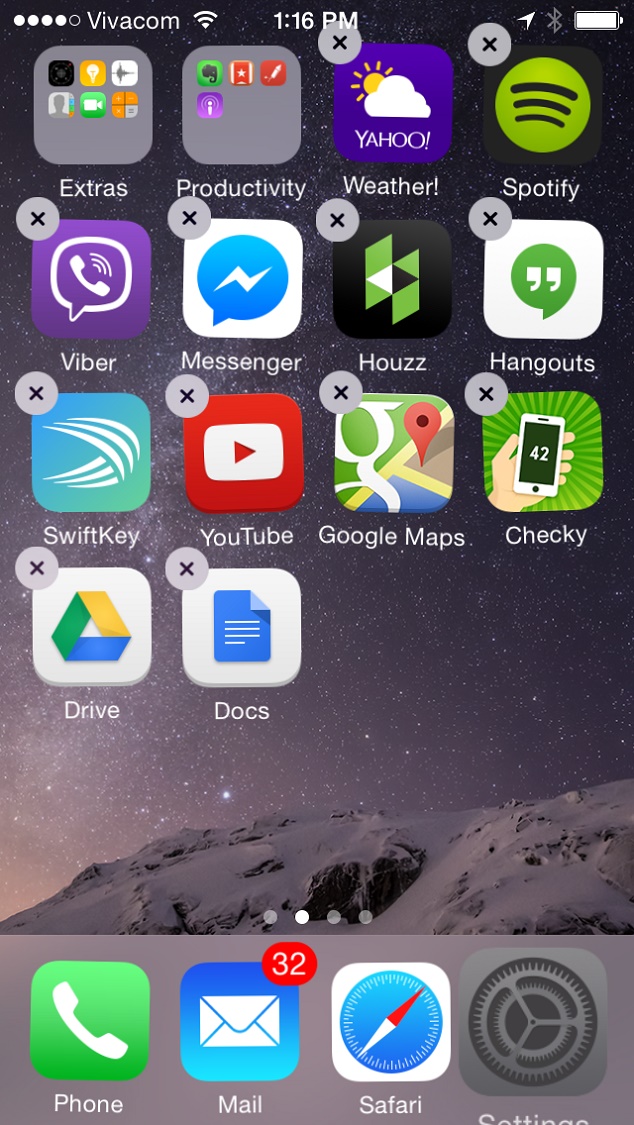Tap the Settings gear icon
The image size is (634, 1125).
point(533,1022)
